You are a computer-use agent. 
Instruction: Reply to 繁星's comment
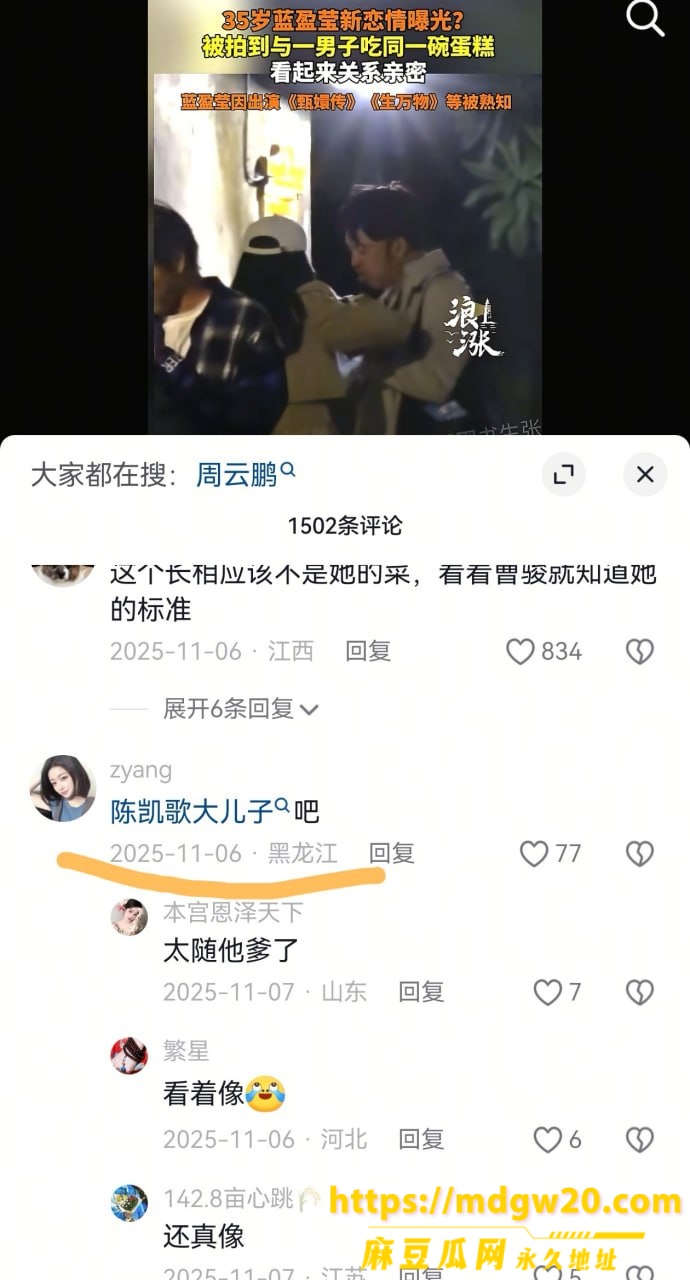point(421,1139)
